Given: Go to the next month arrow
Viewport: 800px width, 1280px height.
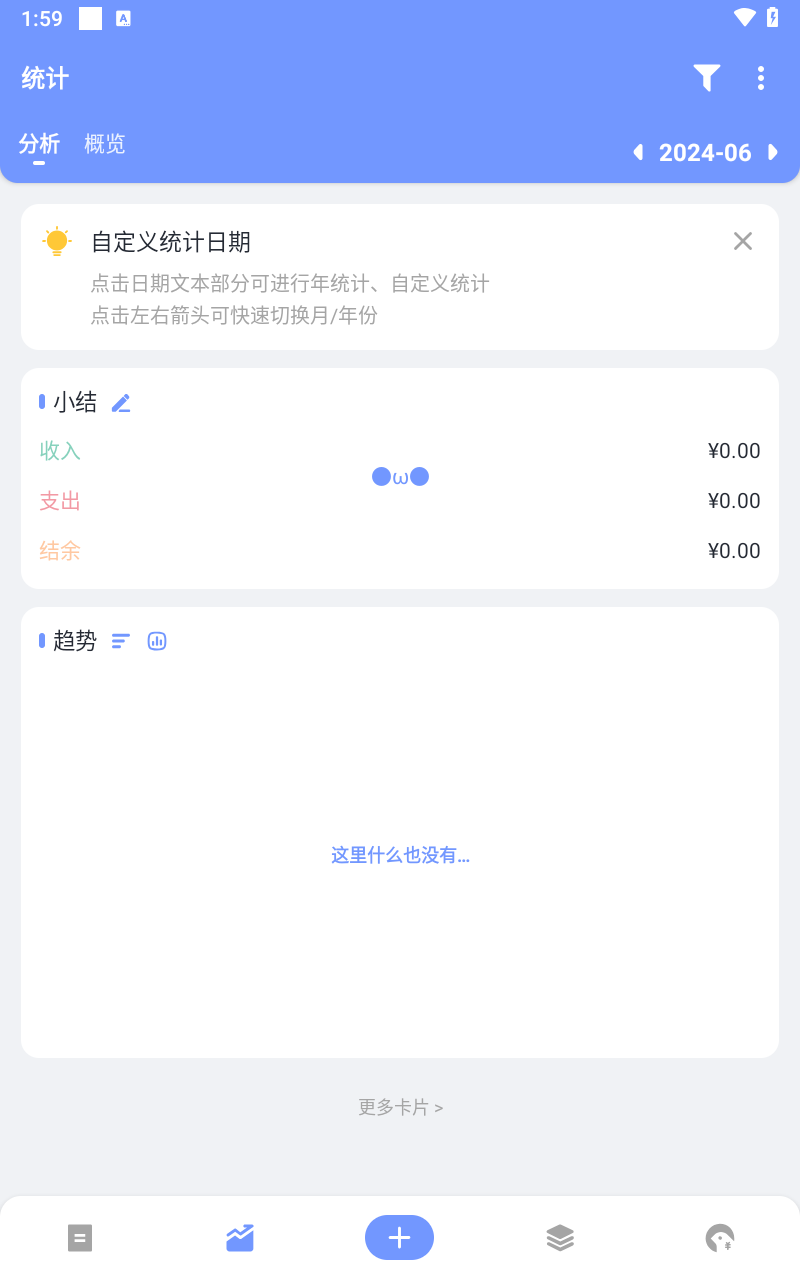Looking at the screenshot, I should 772,152.
